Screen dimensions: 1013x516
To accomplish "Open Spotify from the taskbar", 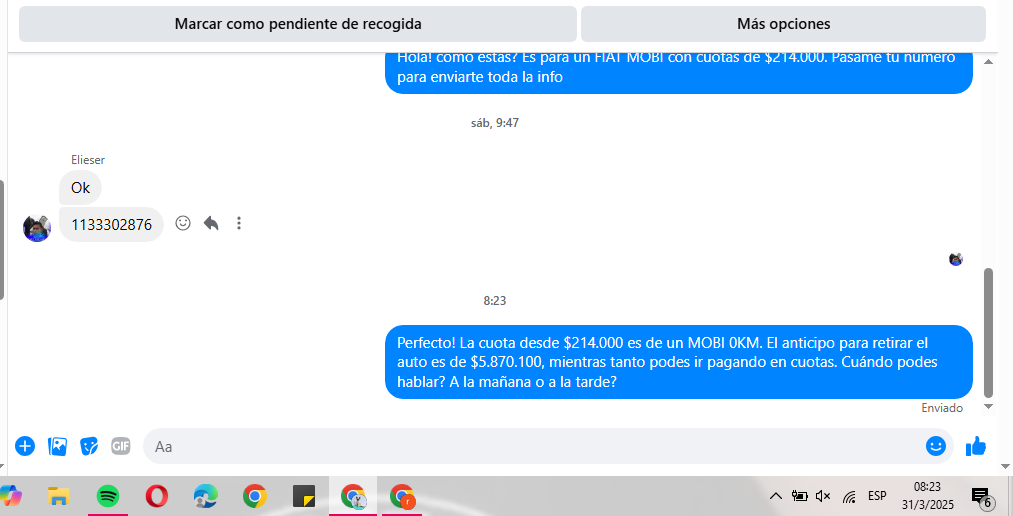I will click(108, 496).
